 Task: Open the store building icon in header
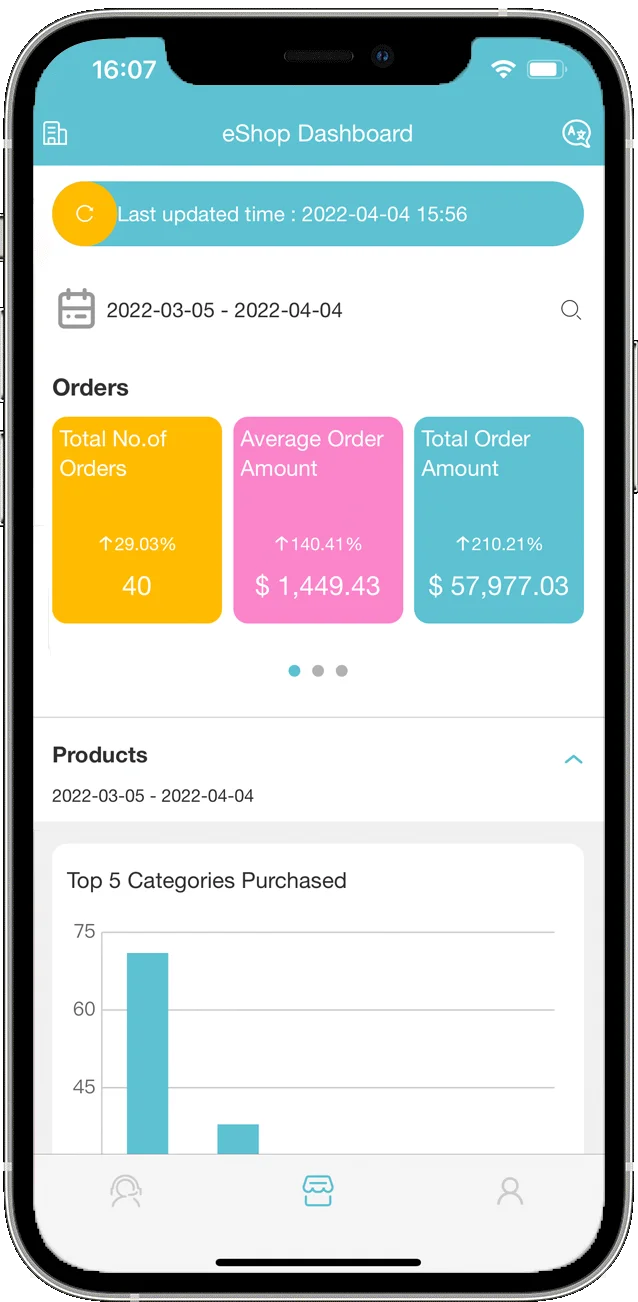[55, 133]
